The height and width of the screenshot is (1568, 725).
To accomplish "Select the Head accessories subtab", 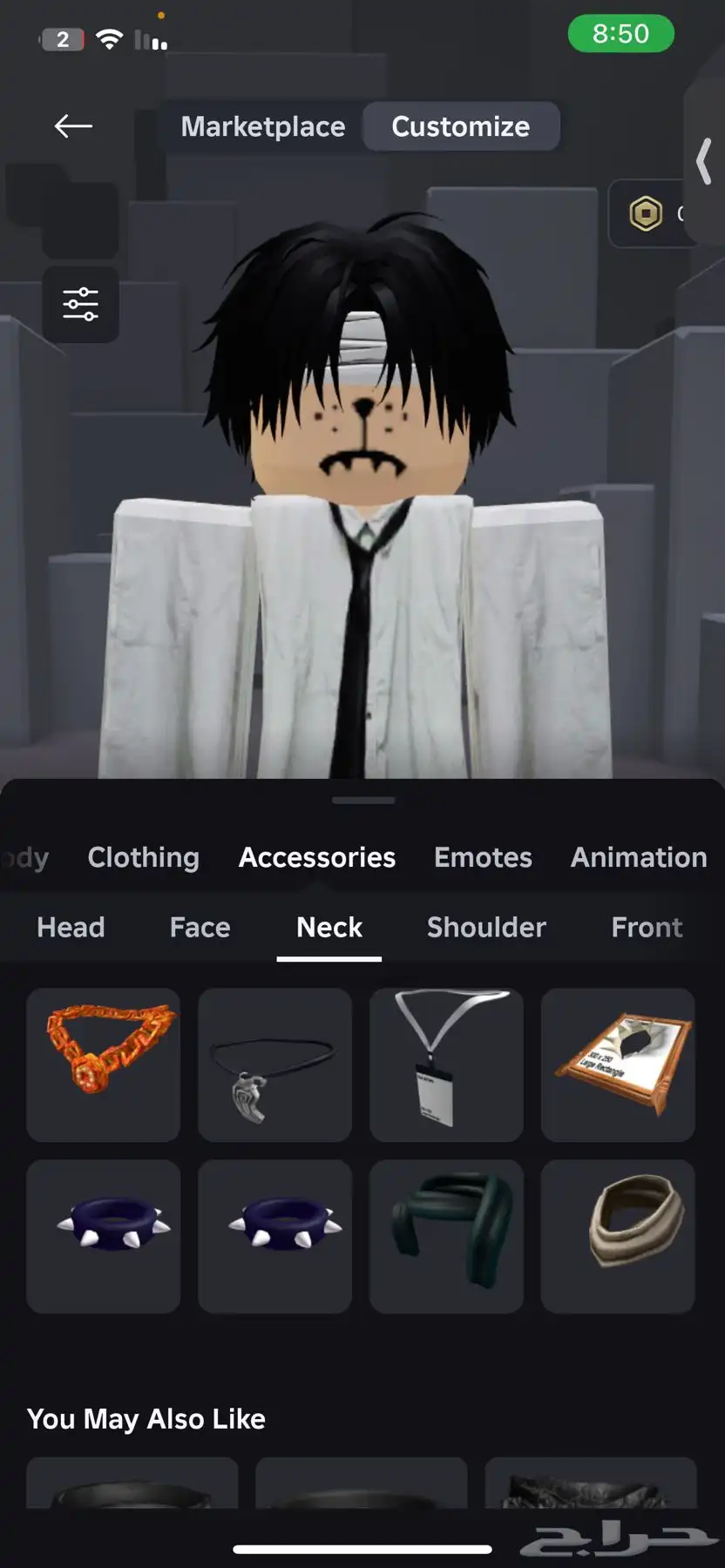I will point(71,927).
